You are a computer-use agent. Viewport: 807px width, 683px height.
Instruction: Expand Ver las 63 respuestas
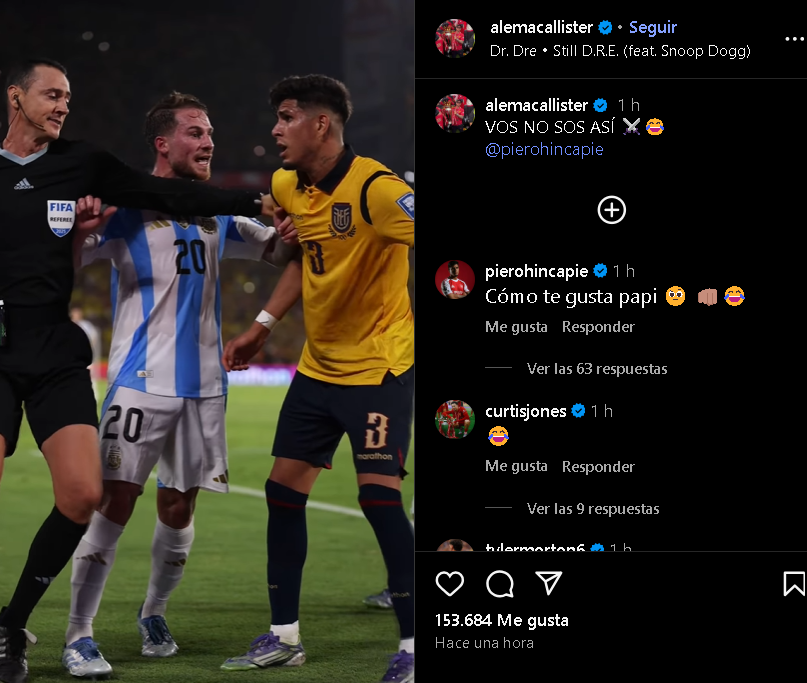coord(597,369)
